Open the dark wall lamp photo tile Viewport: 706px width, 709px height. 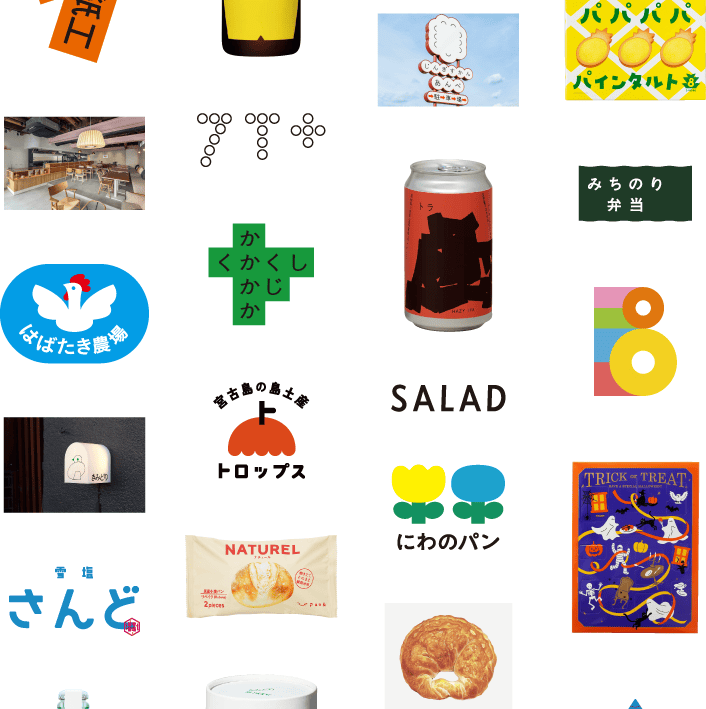click(74, 465)
